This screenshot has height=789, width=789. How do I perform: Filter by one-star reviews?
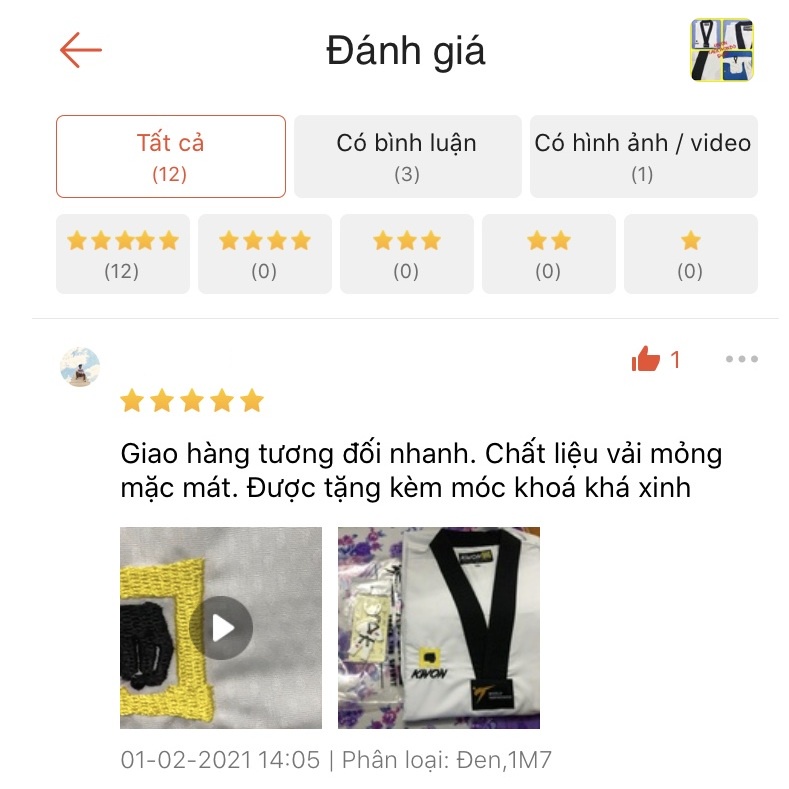coord(690,254)
